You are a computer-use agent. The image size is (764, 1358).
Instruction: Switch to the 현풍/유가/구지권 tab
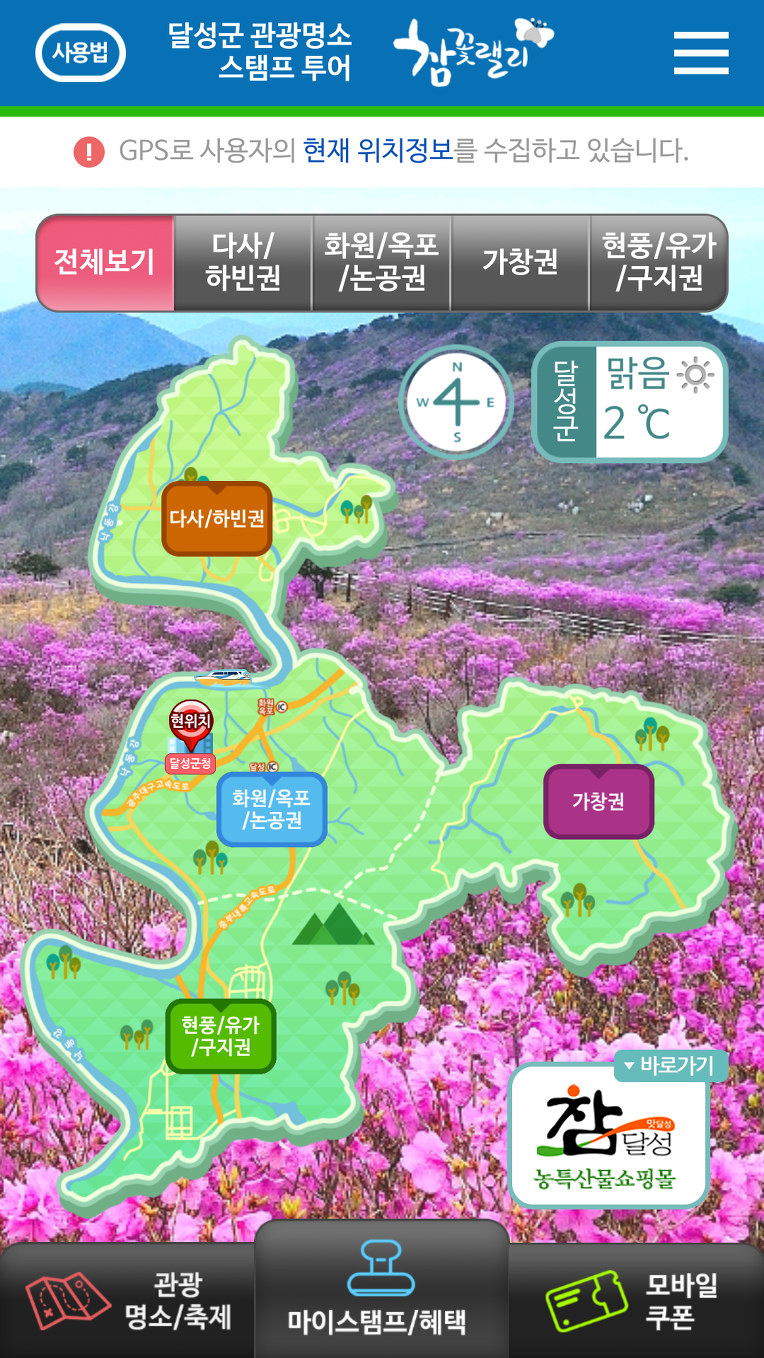coord(659,263)
